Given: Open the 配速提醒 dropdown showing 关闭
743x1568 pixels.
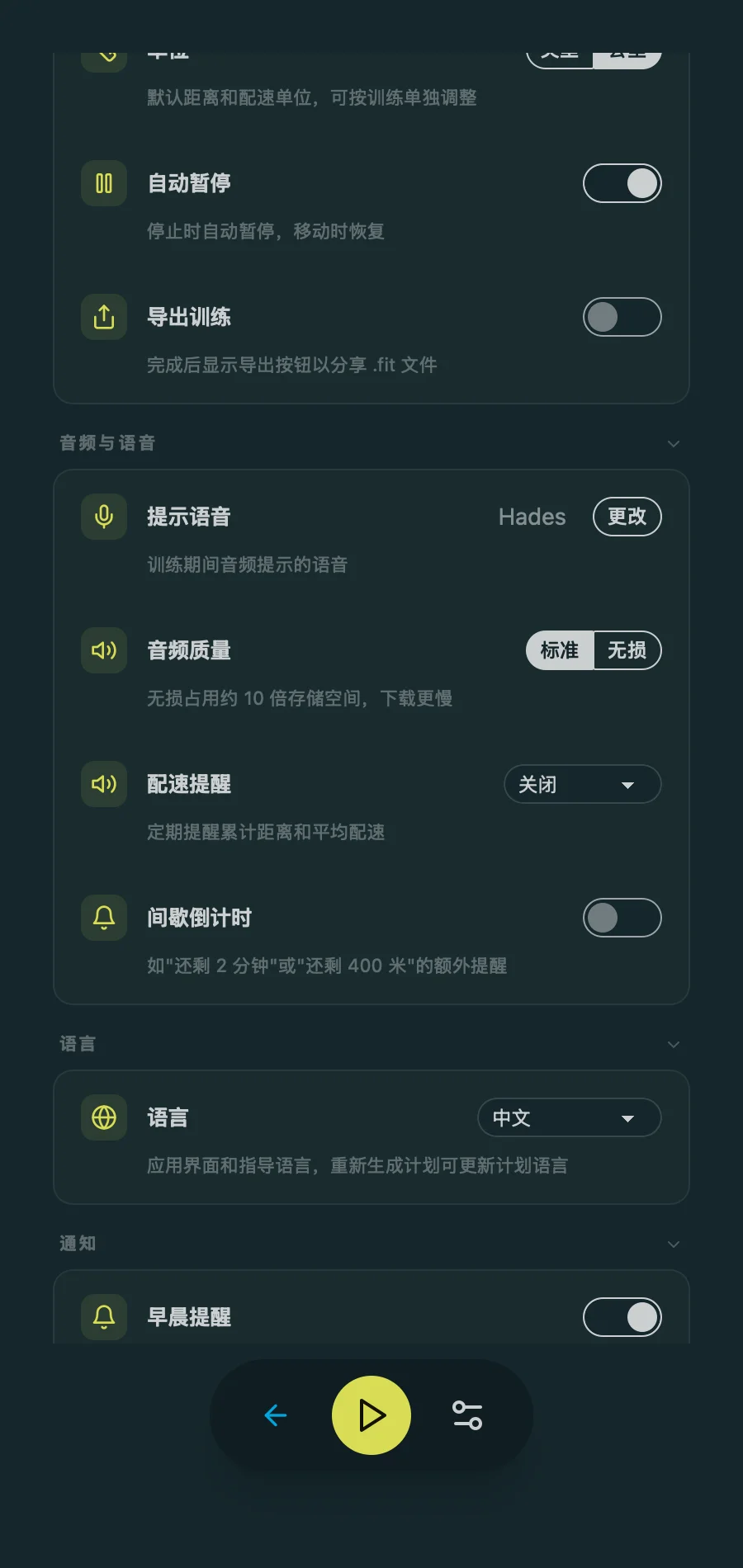Looking at the screenshot, I should coord(582,784).
